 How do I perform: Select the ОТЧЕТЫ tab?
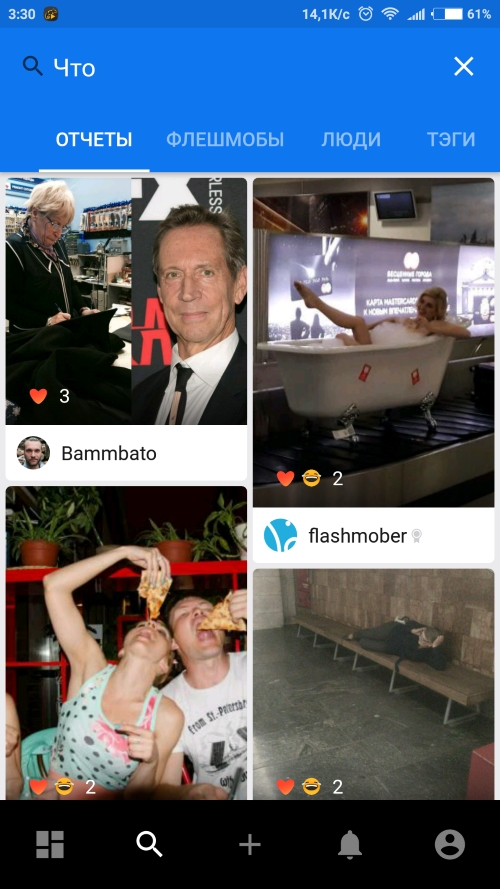94,139
